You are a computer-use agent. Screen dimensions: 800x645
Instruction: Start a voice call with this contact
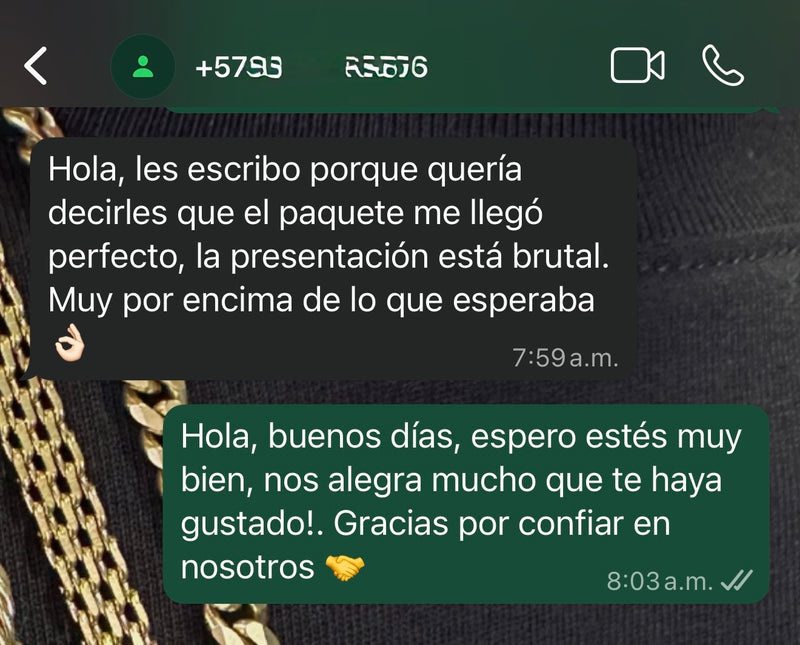[x=722, y=67]
